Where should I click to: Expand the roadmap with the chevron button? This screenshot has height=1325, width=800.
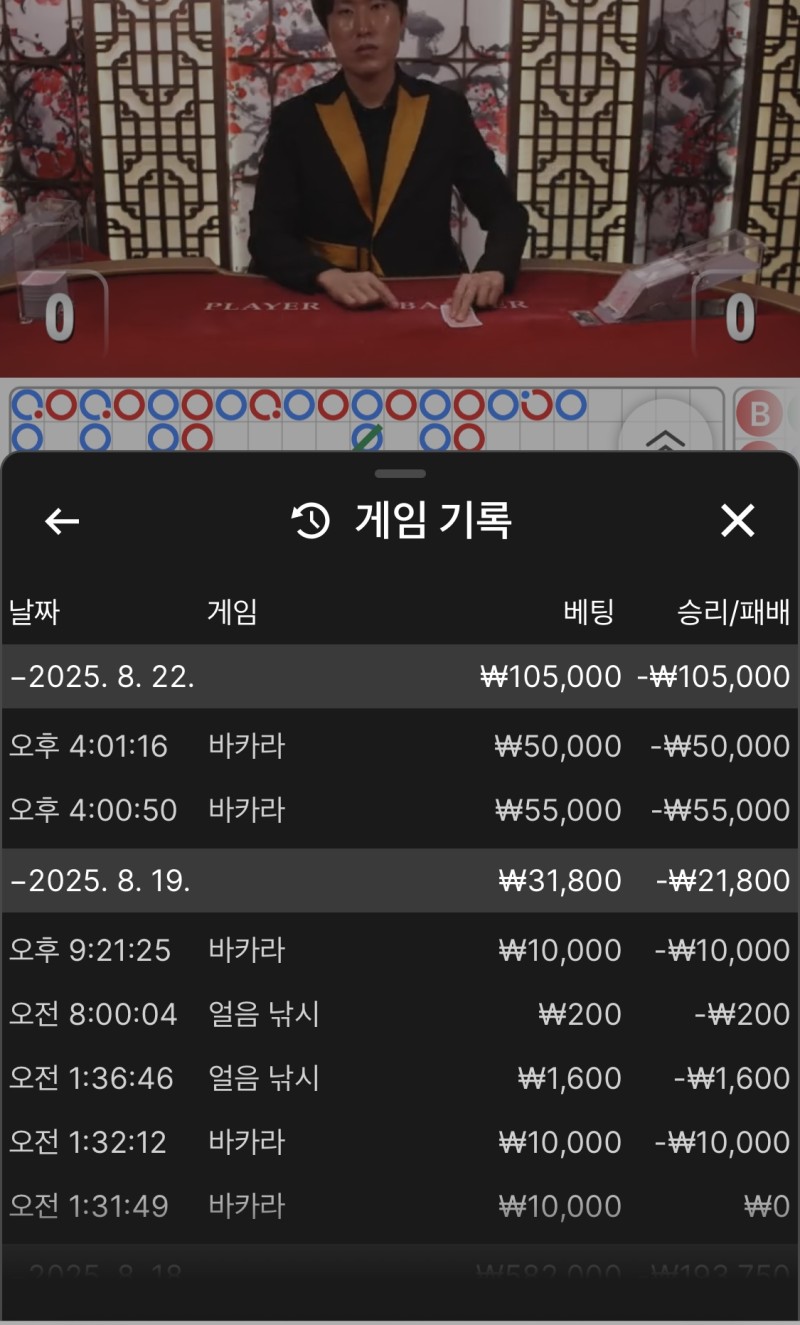tap(666, 436)
